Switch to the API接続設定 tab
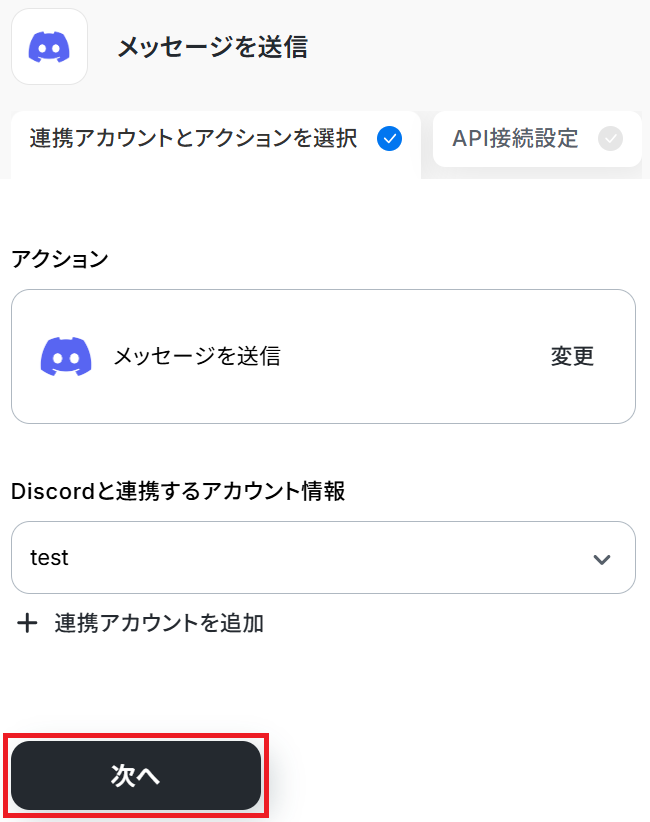 pos(536,139)
